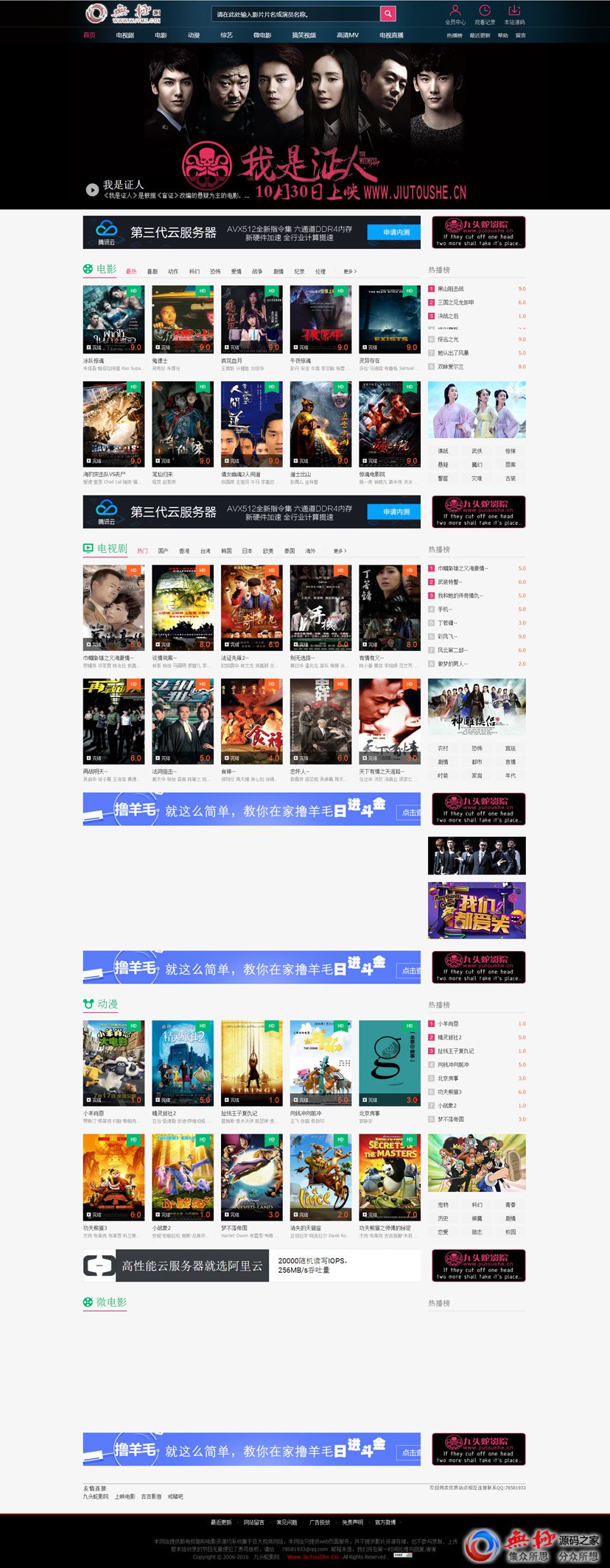
Task: Tap the search box for film or actor names
Action: [x=295, y=14]
